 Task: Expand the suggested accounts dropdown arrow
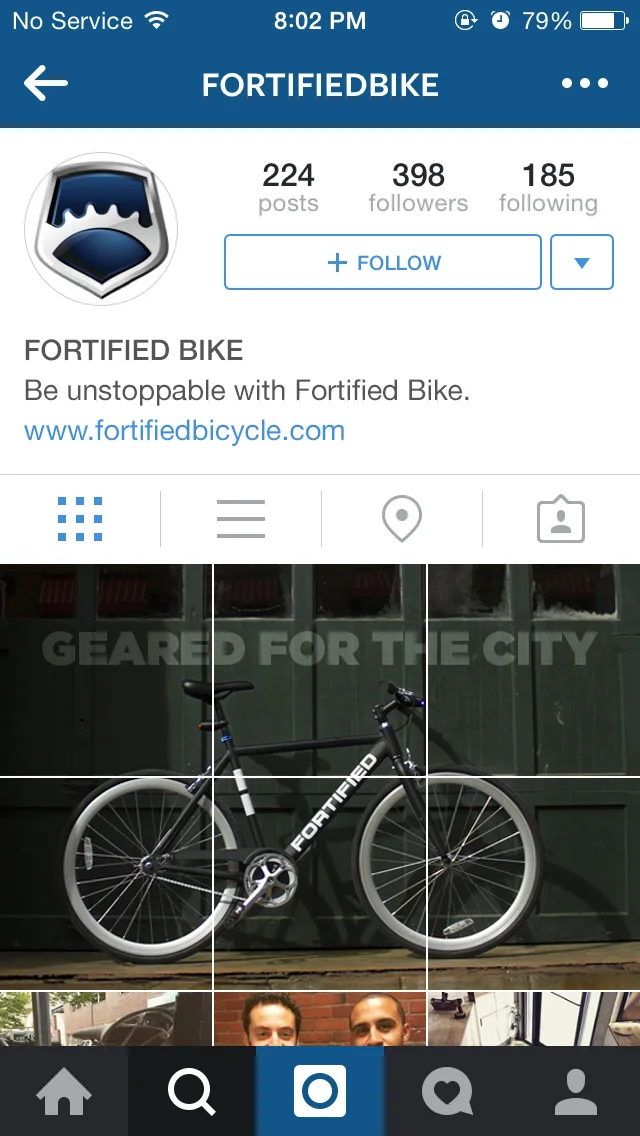(x=582, y=262)
